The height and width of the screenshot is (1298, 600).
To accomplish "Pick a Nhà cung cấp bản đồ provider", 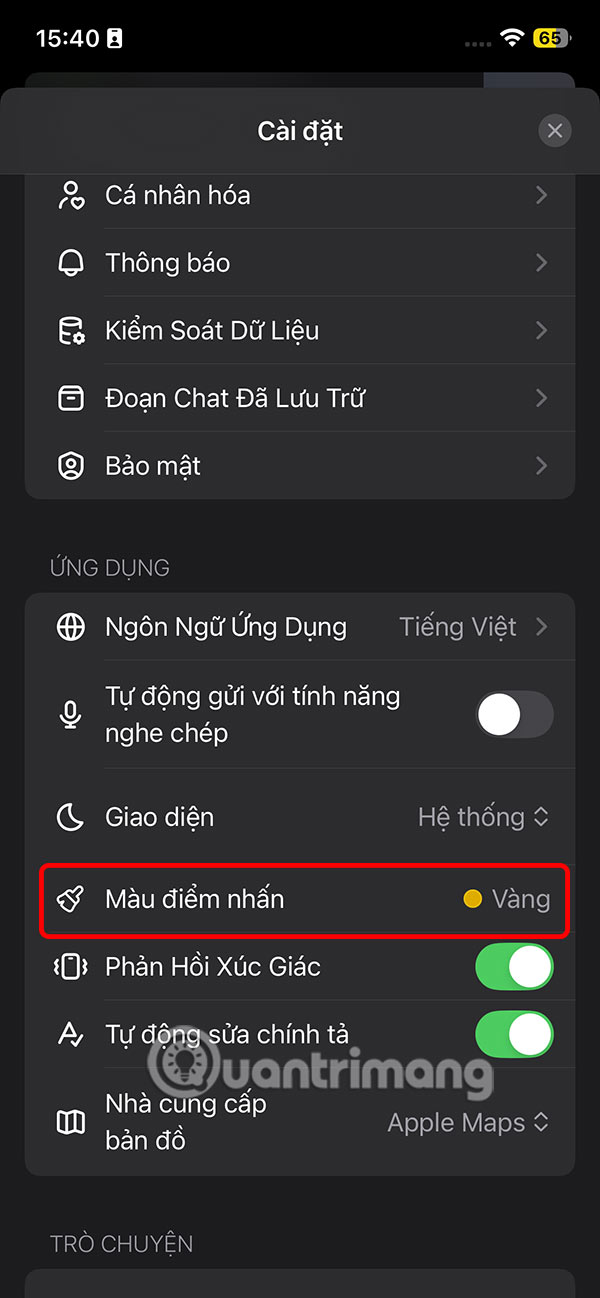I will coord(468,1123).
